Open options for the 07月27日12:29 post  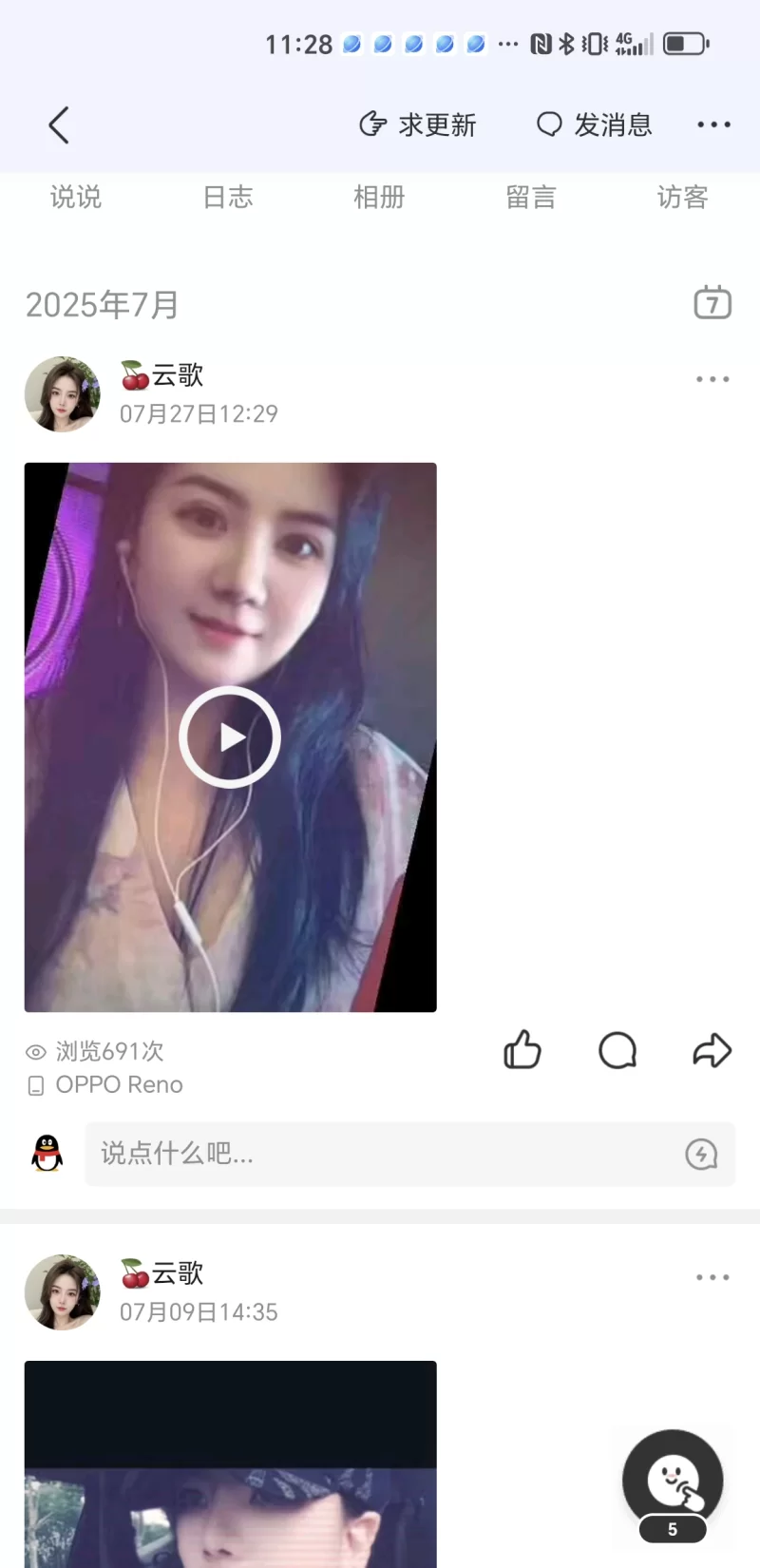[712, 379]
